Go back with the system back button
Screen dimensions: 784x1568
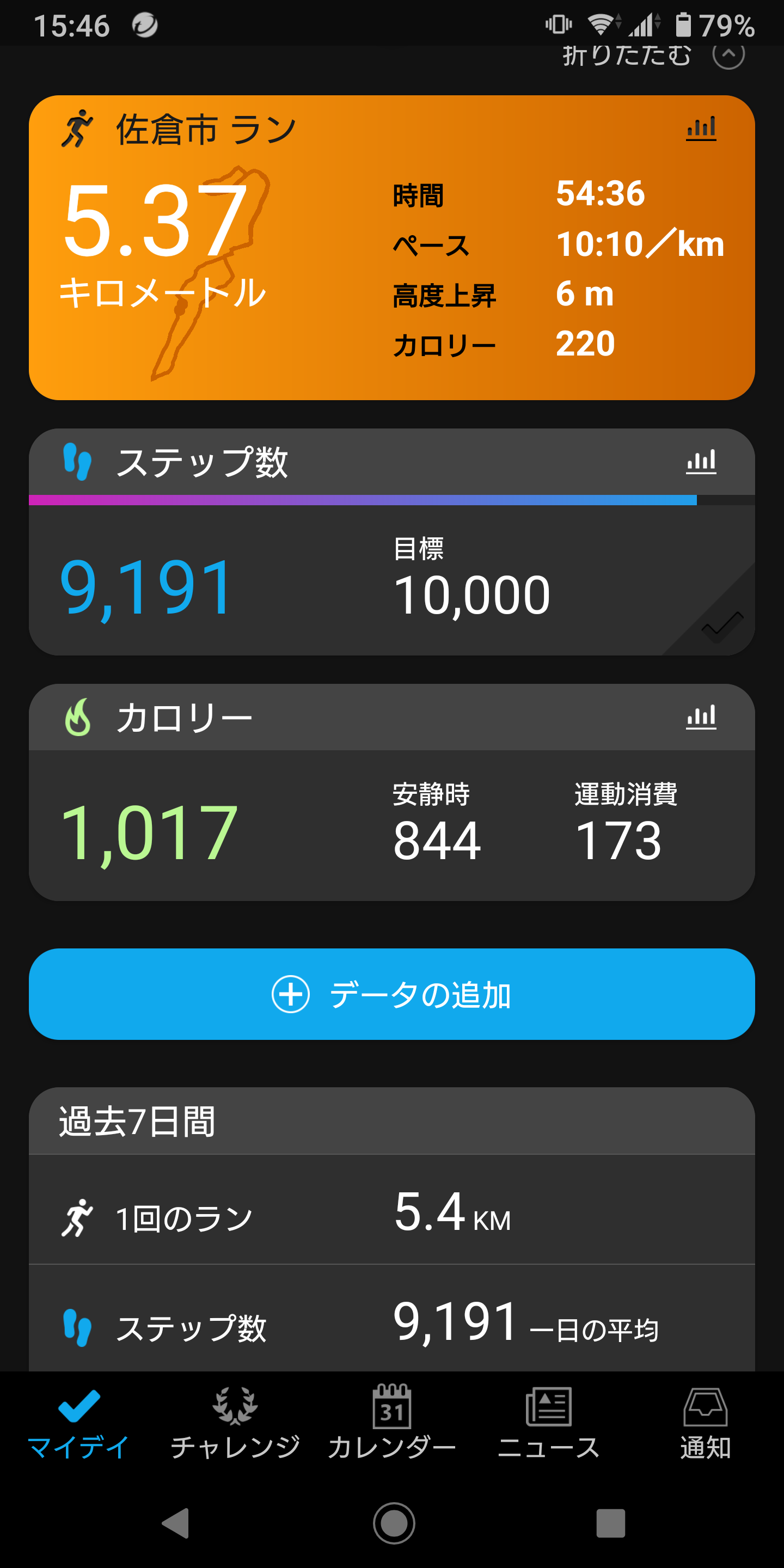tap(176, 1523)
